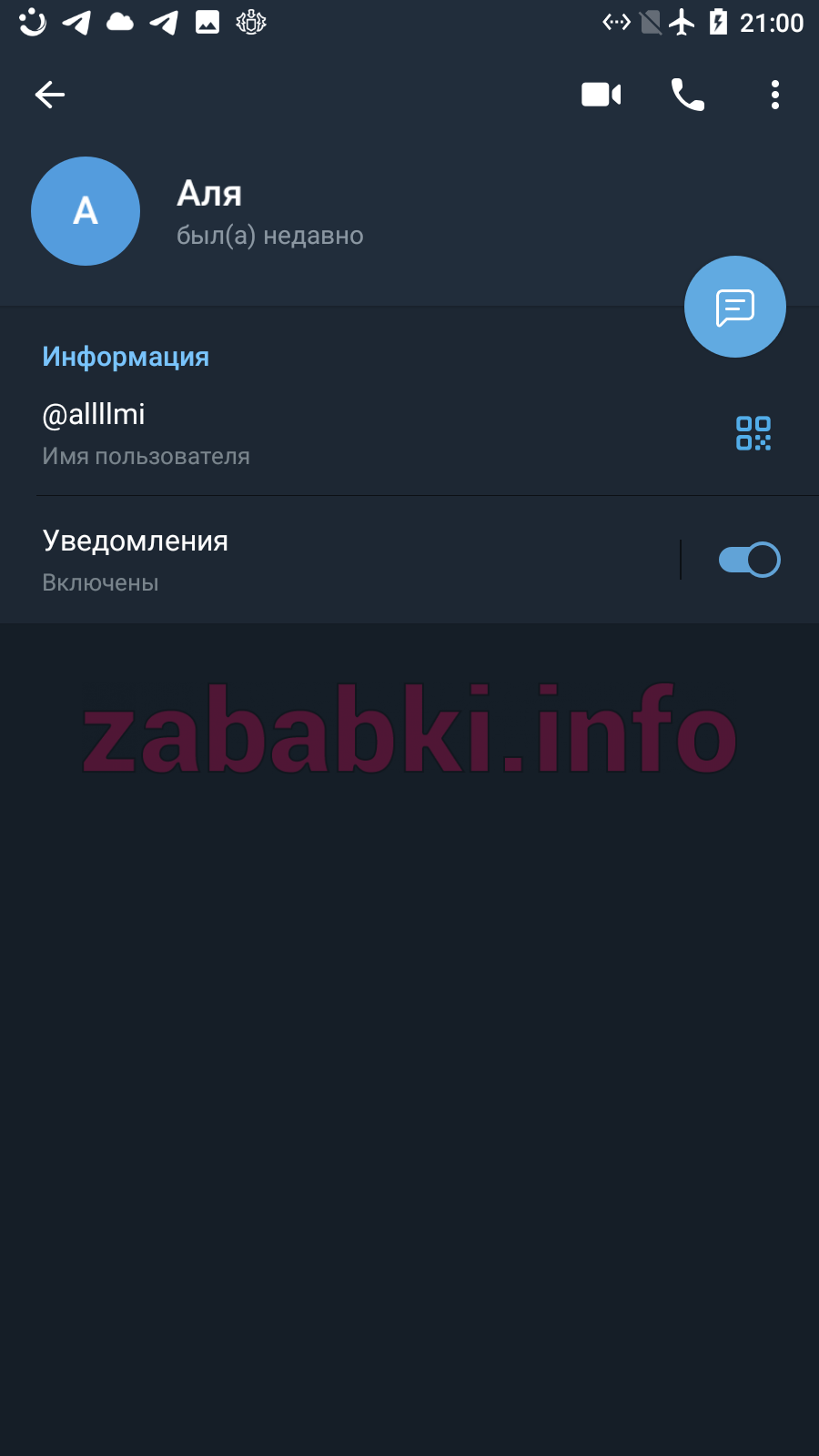Open the chat via message button

(735, 307)
